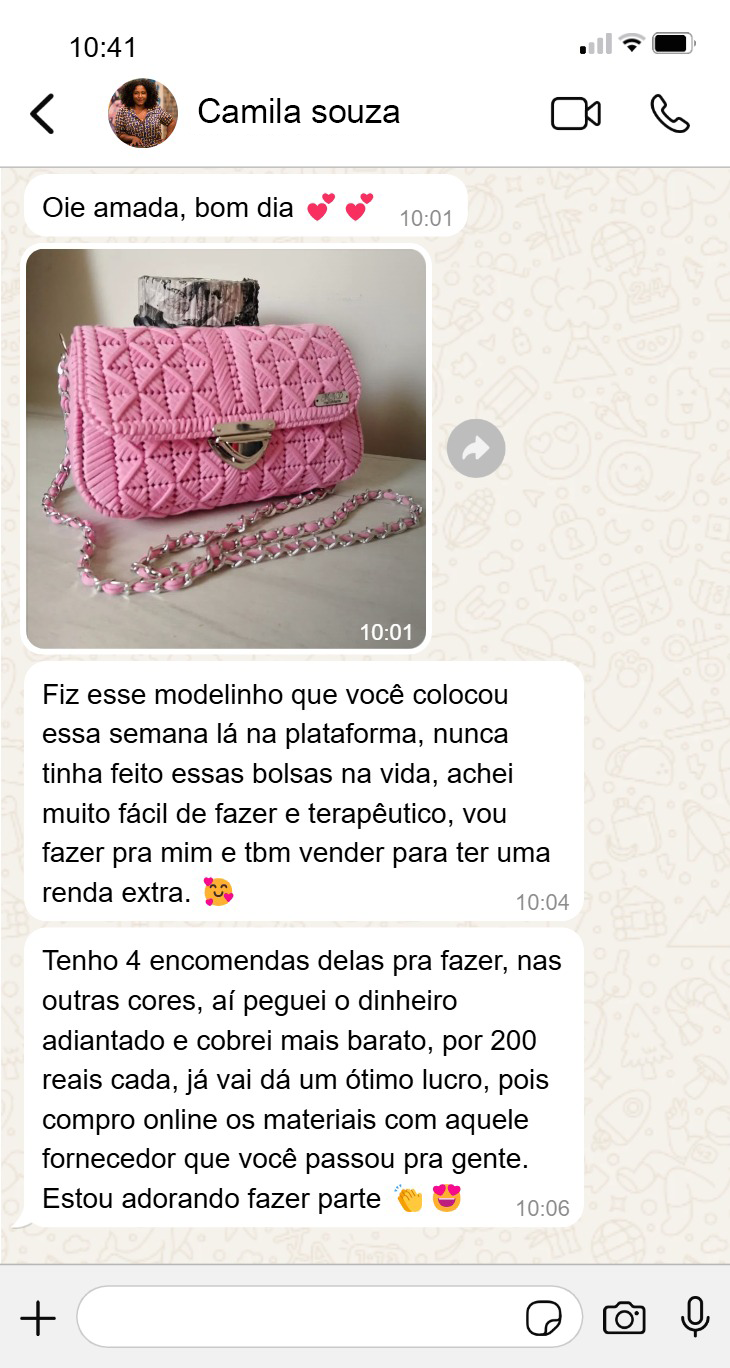Record a voice message with the microphone

coord(695,1317)
